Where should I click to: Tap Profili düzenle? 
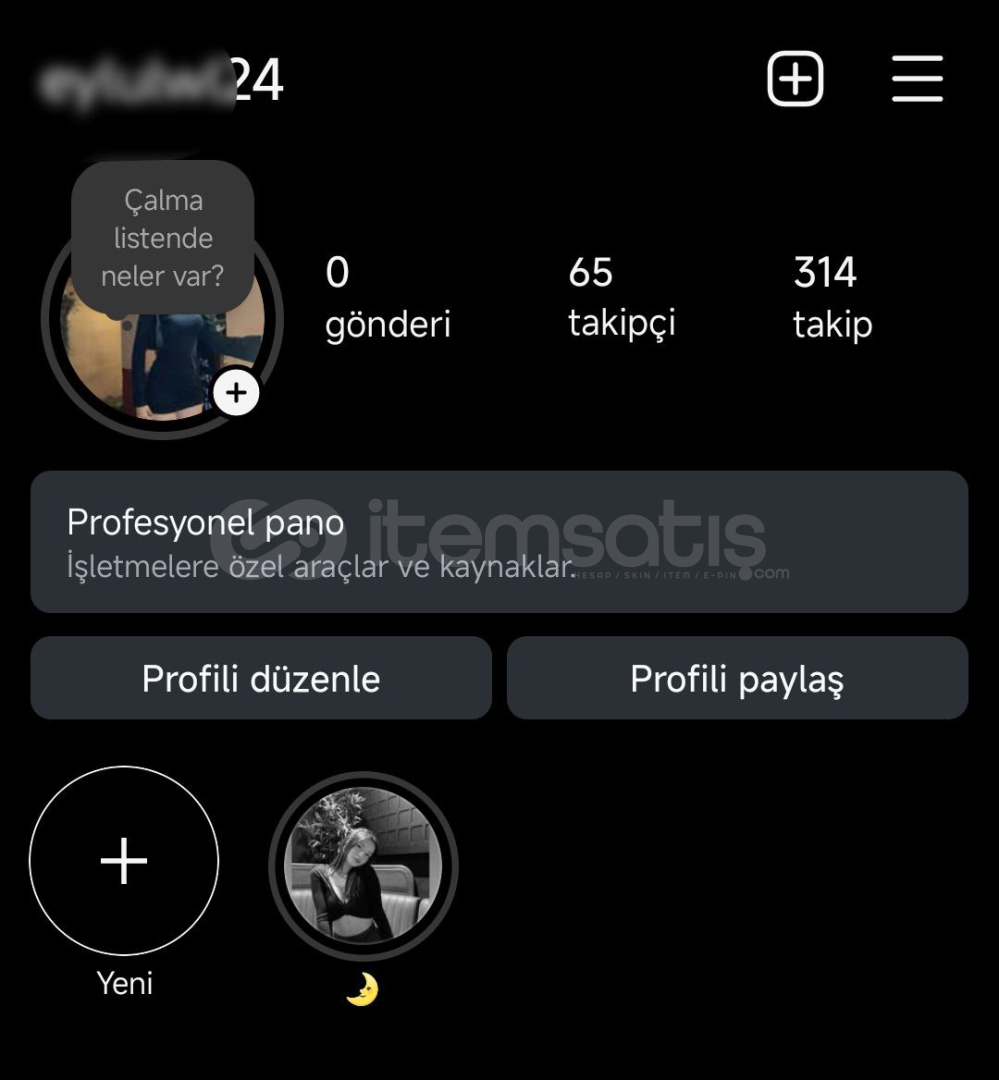tap(261, 678)
